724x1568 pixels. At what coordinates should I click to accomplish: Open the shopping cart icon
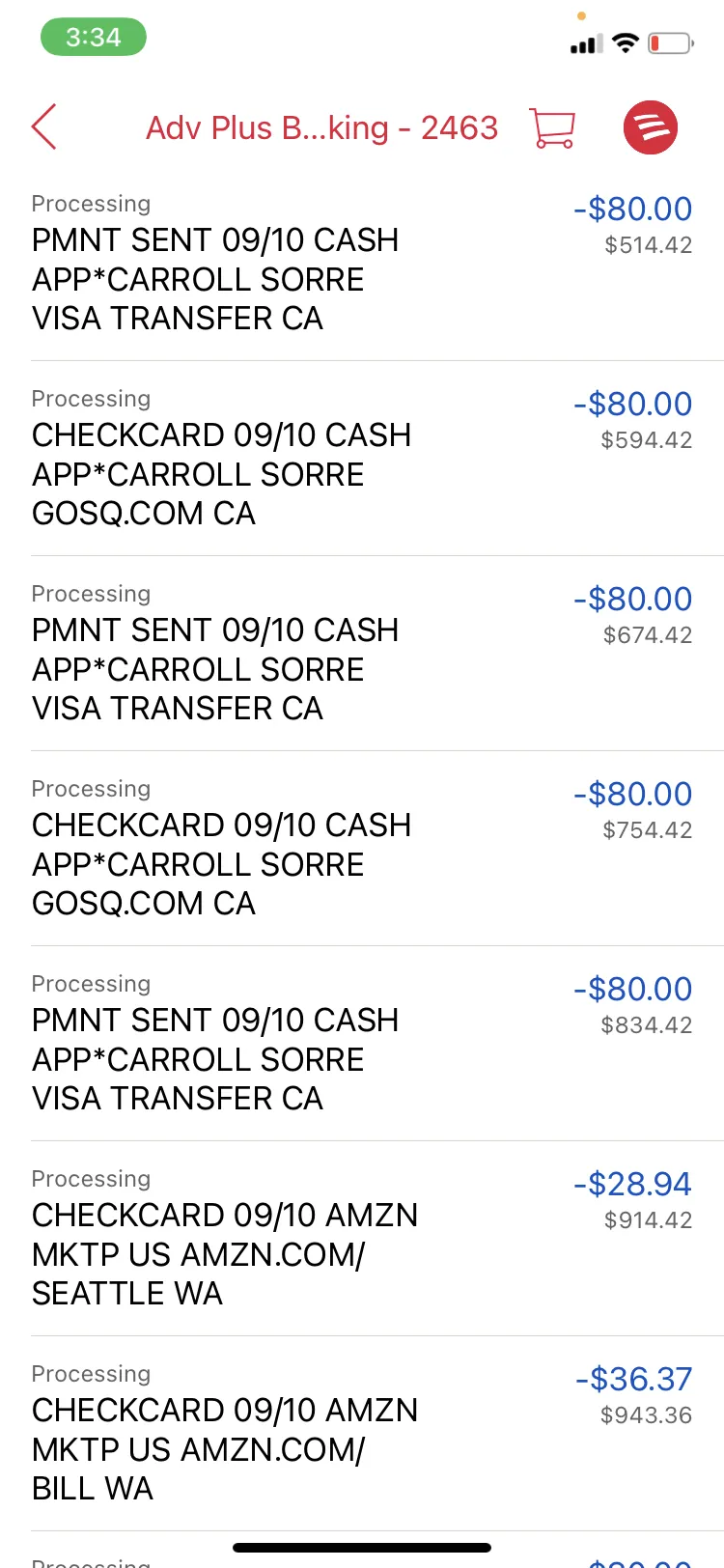pos(552,127)
